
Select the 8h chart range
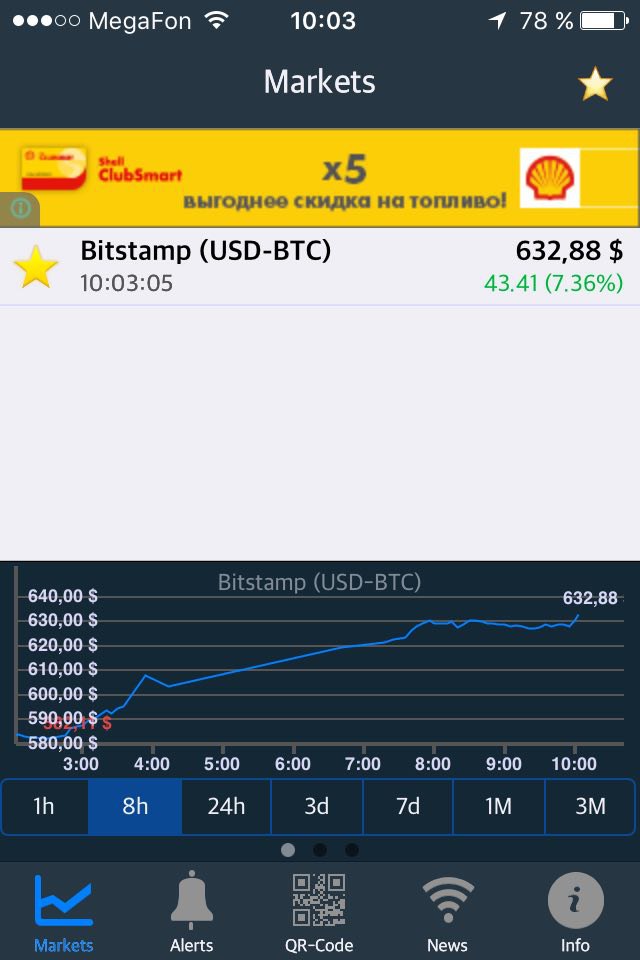point(135,806)
